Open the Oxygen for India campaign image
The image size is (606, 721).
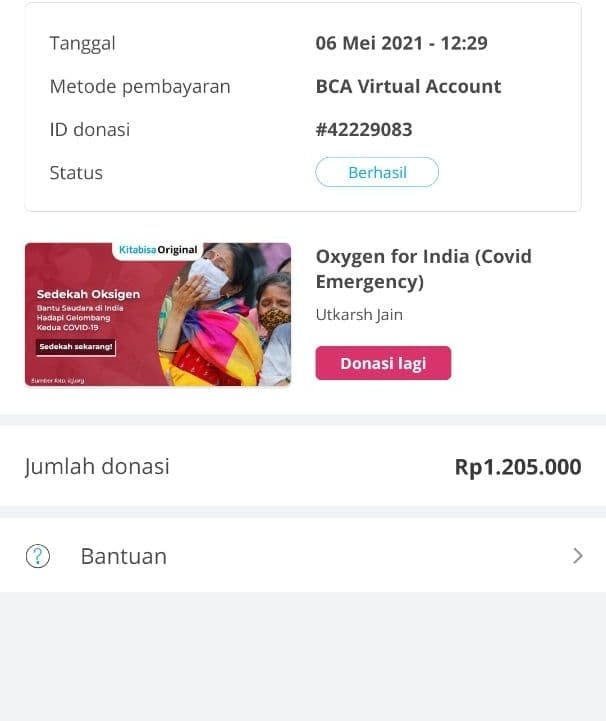(x=158, y=314)
